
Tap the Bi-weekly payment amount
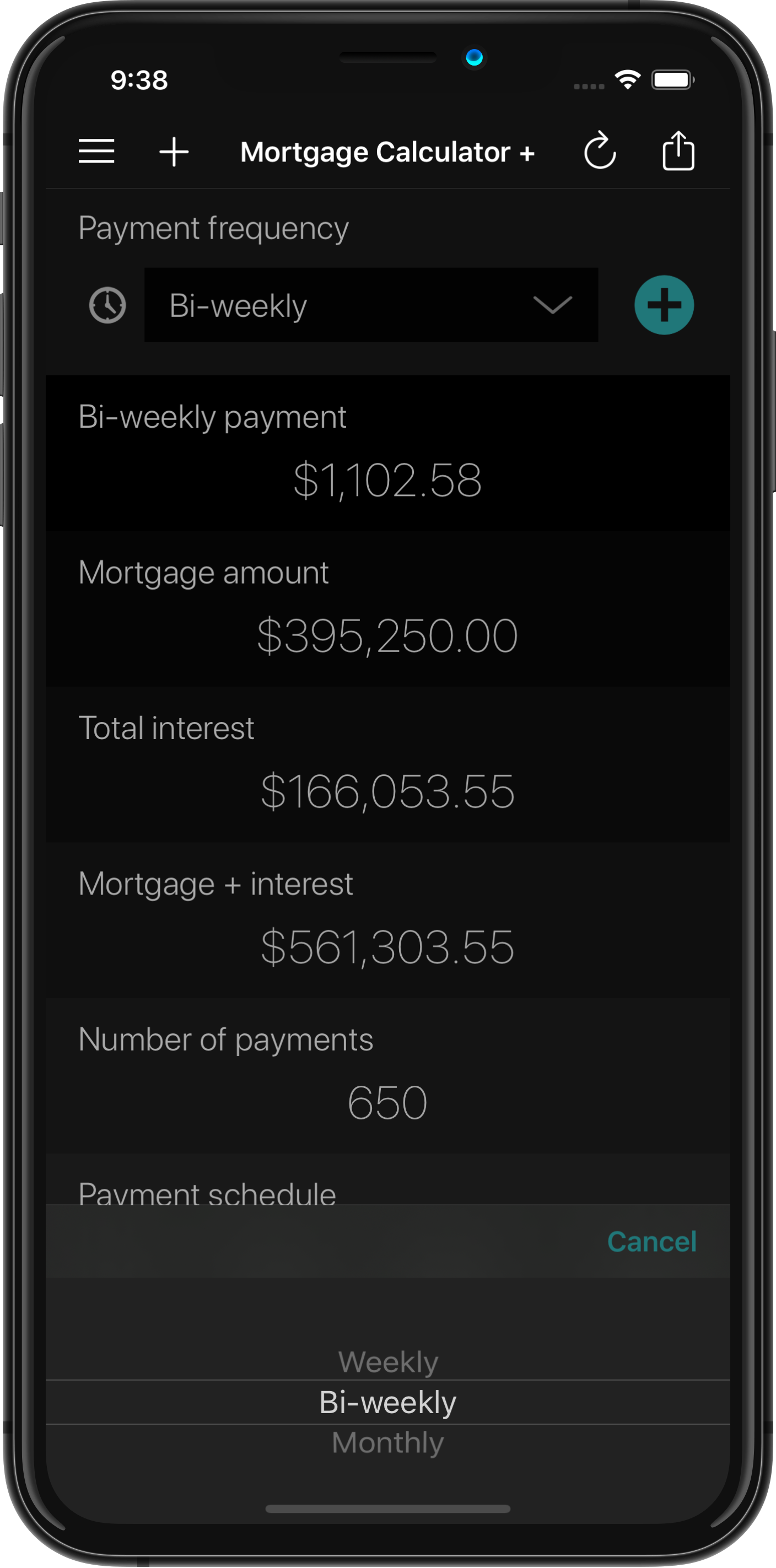387,480
